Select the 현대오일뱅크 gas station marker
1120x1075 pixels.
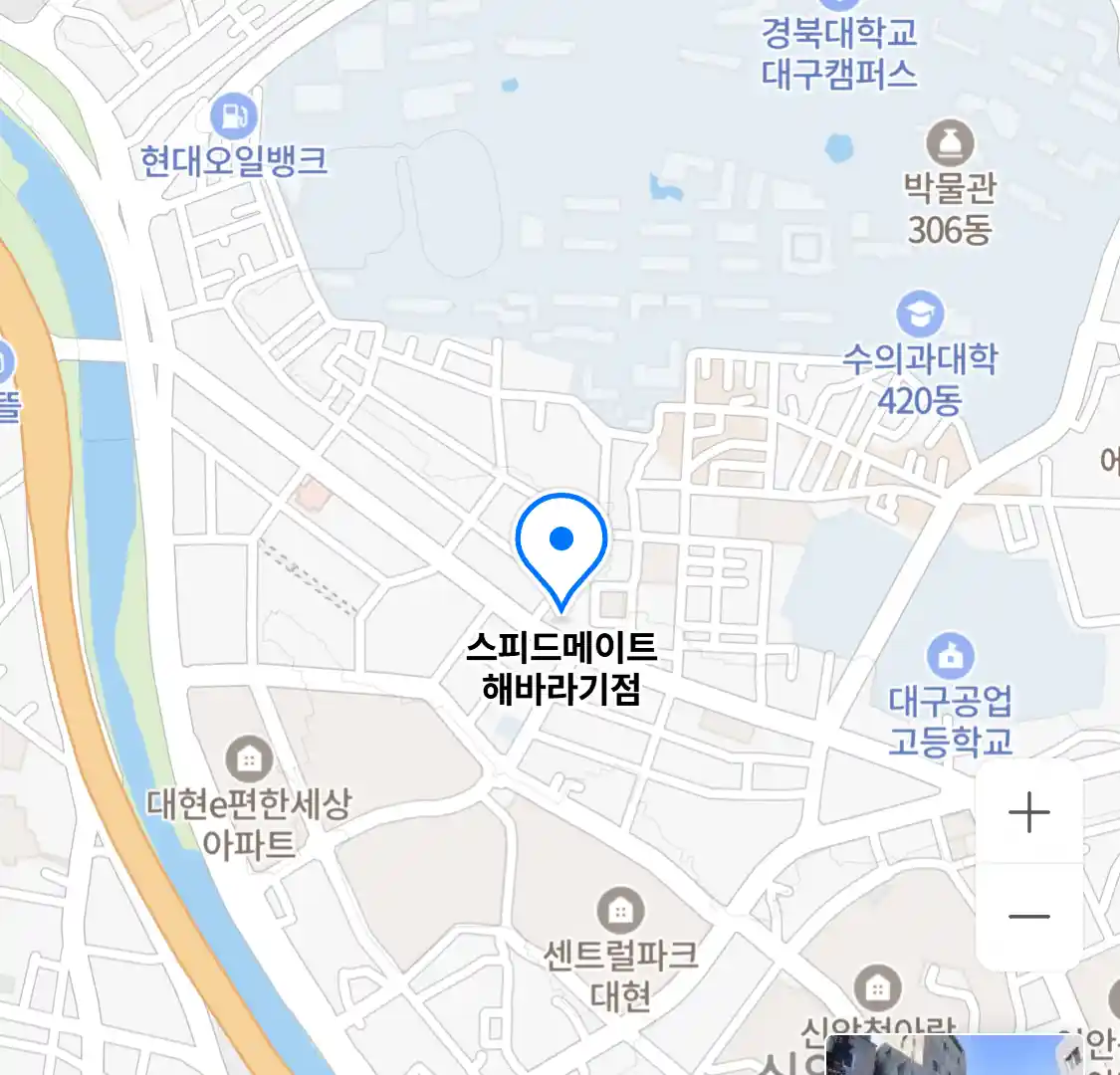tap(233, 116)
